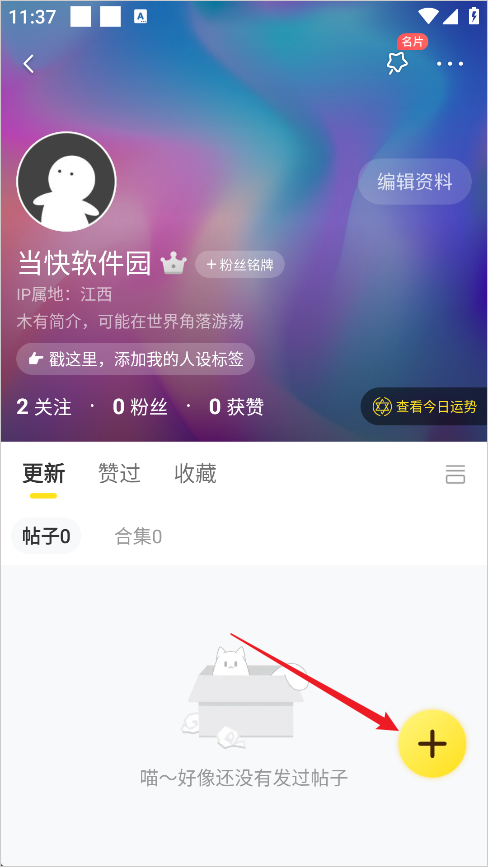The height and width of the screenshot is (867, 488).
Task: Switch to the 收藏 tab
Action: [x=195, y=474]
